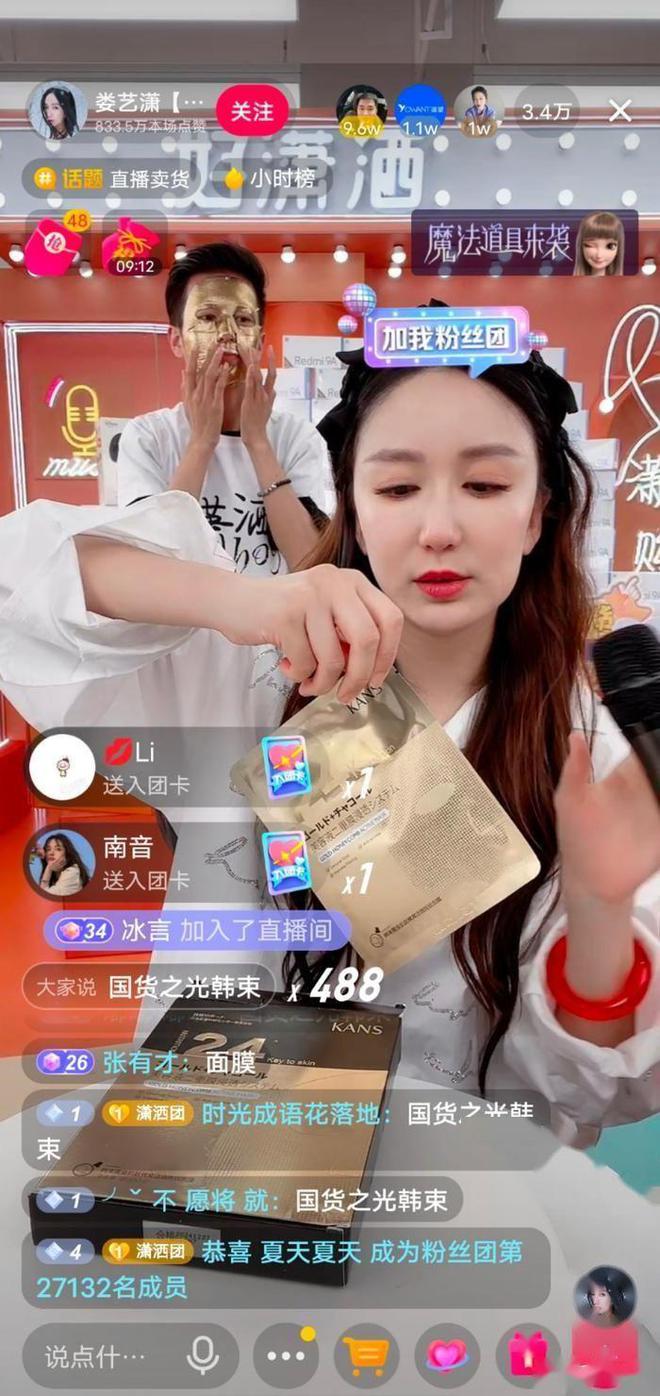This screenshot has height=1396, width=660.
Task: Open the more options menu
Action: pos(285,1357)
